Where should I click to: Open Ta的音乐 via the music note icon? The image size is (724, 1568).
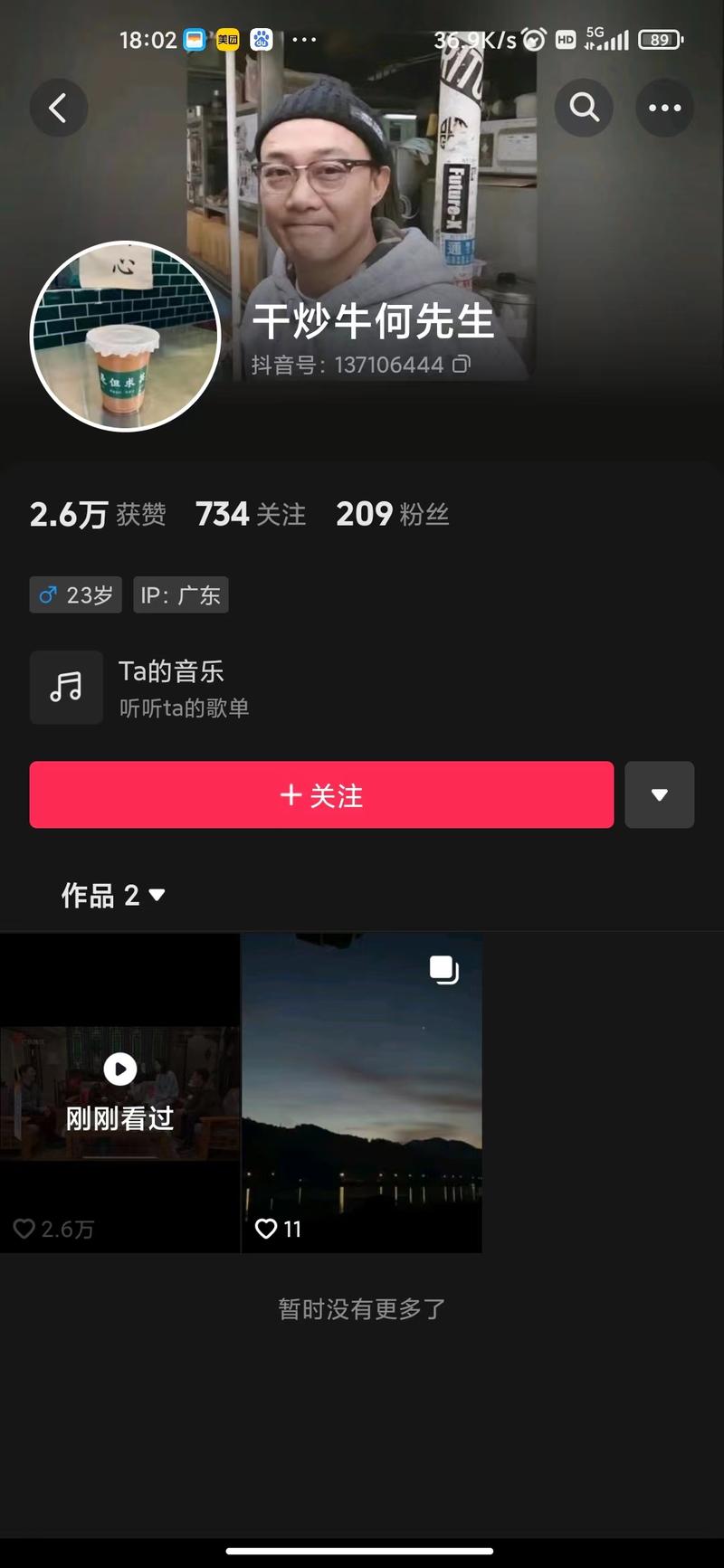coord(66,687)
